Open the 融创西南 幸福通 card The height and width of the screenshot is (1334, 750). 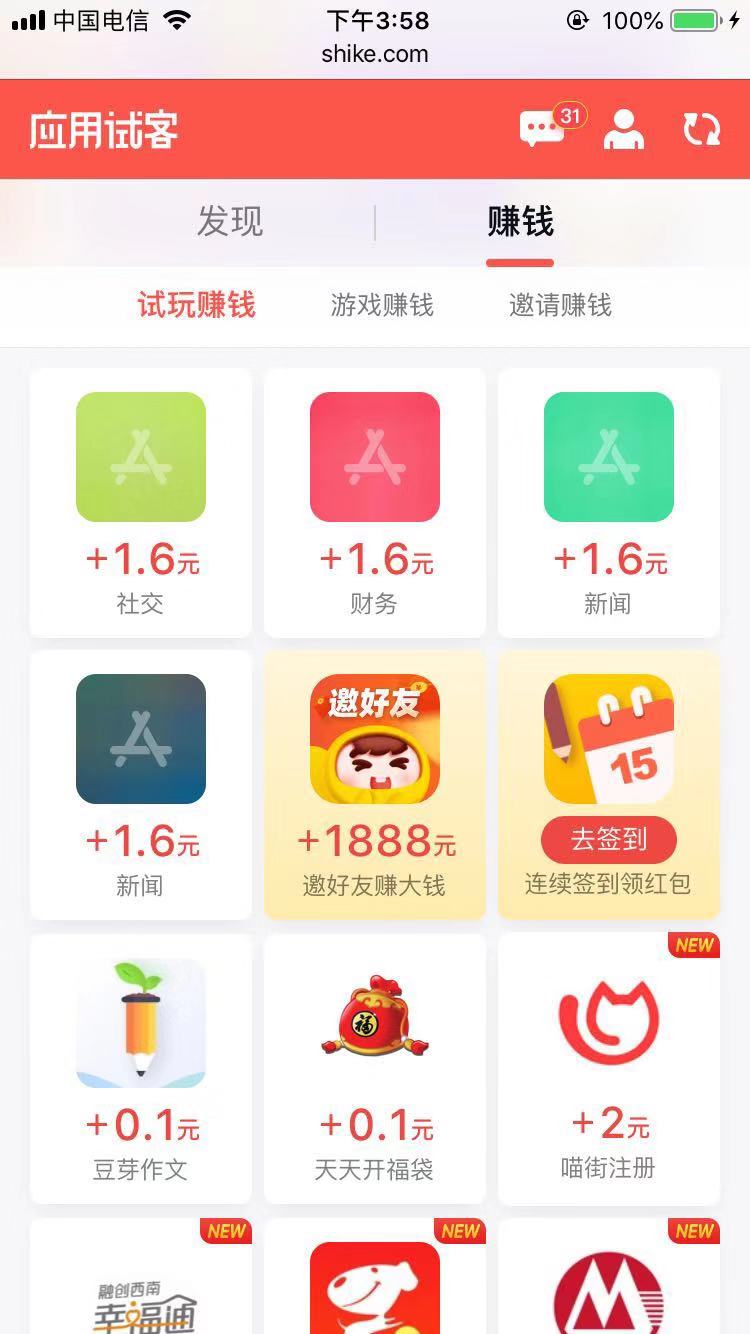coord(141,1276)
